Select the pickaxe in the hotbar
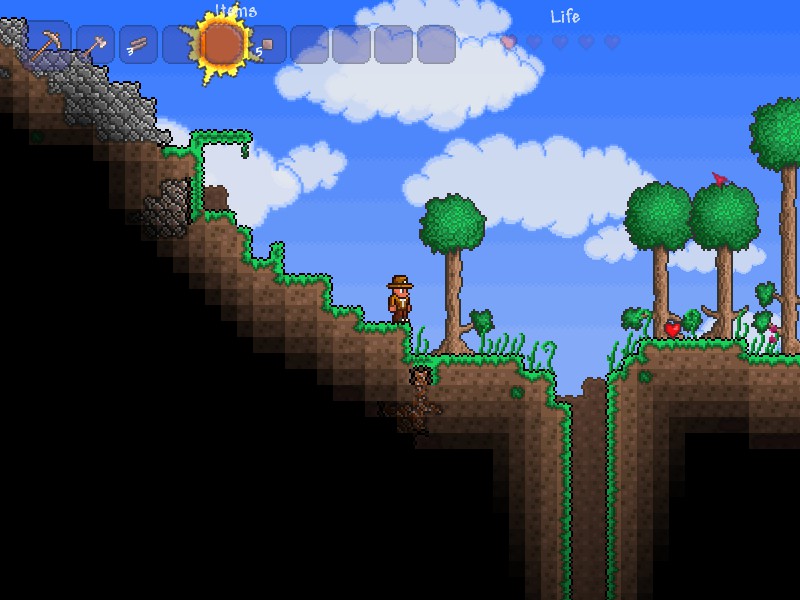Screen dimensions: 800x600 [48, 45]
